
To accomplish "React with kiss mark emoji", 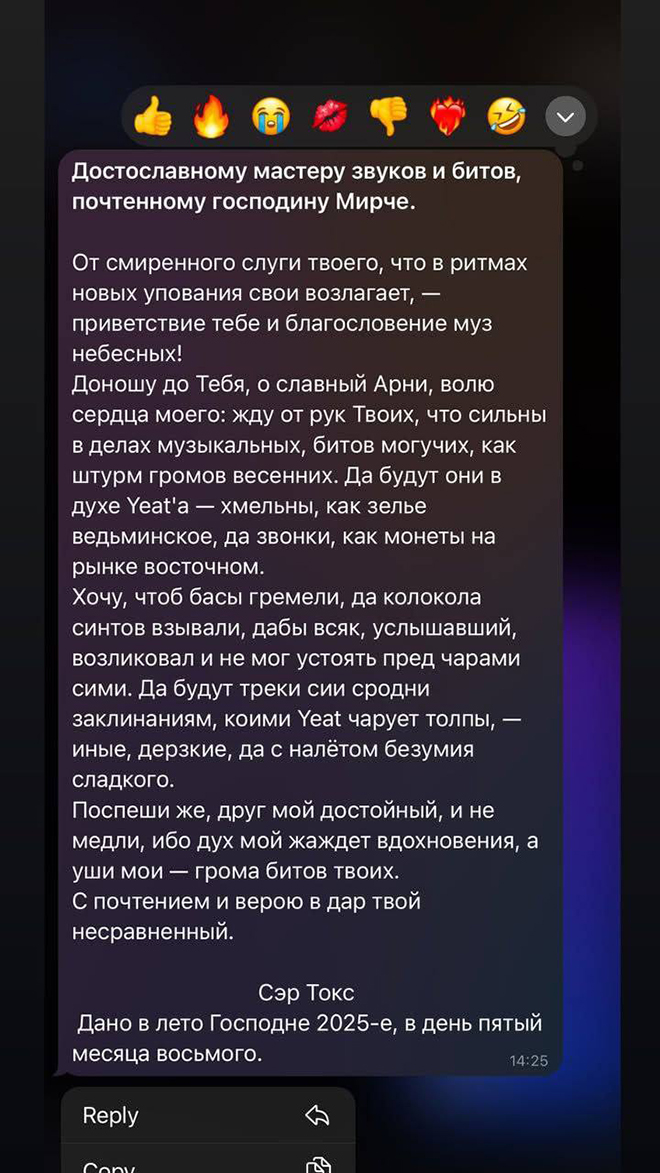I will pyautogui.click(x=329, y=118).
